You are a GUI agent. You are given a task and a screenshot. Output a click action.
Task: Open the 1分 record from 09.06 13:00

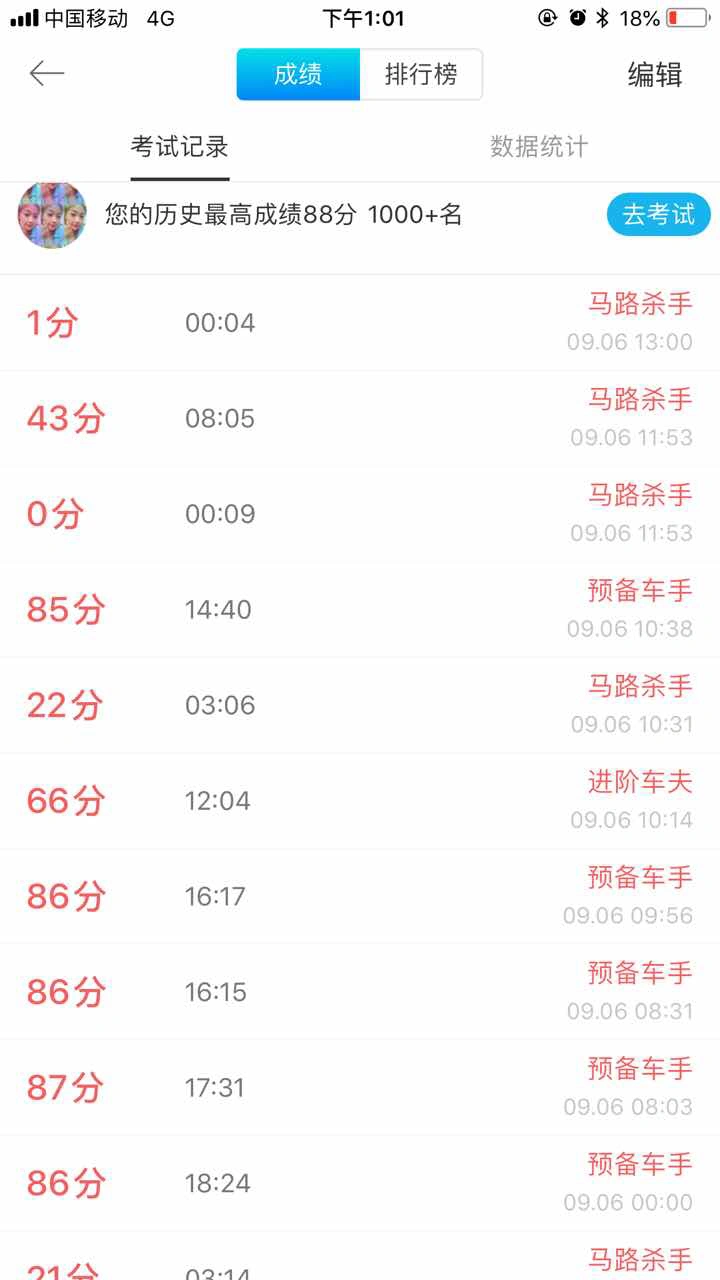point(360,323)
